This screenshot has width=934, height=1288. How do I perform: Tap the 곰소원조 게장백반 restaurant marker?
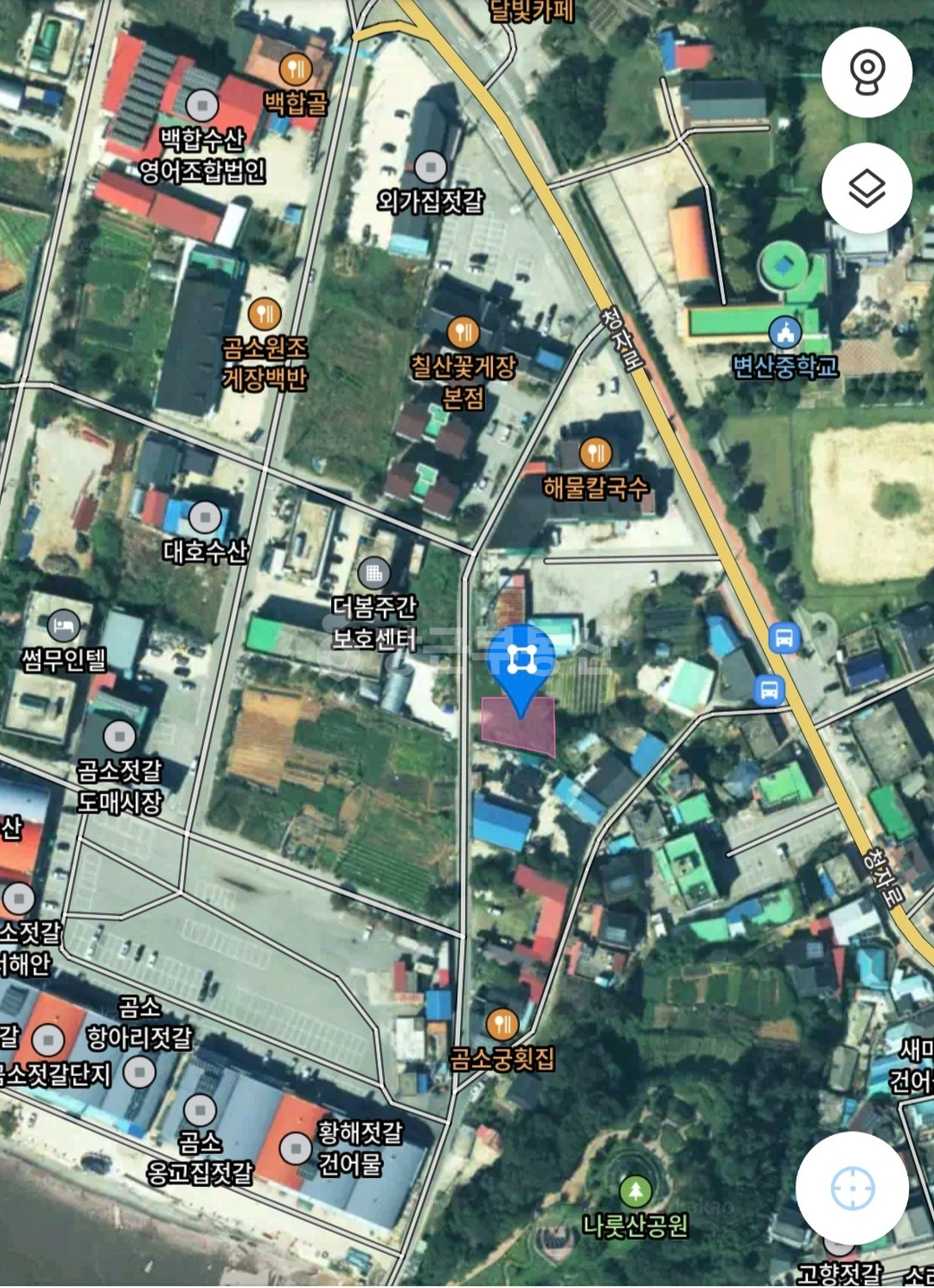click(264, 313)
